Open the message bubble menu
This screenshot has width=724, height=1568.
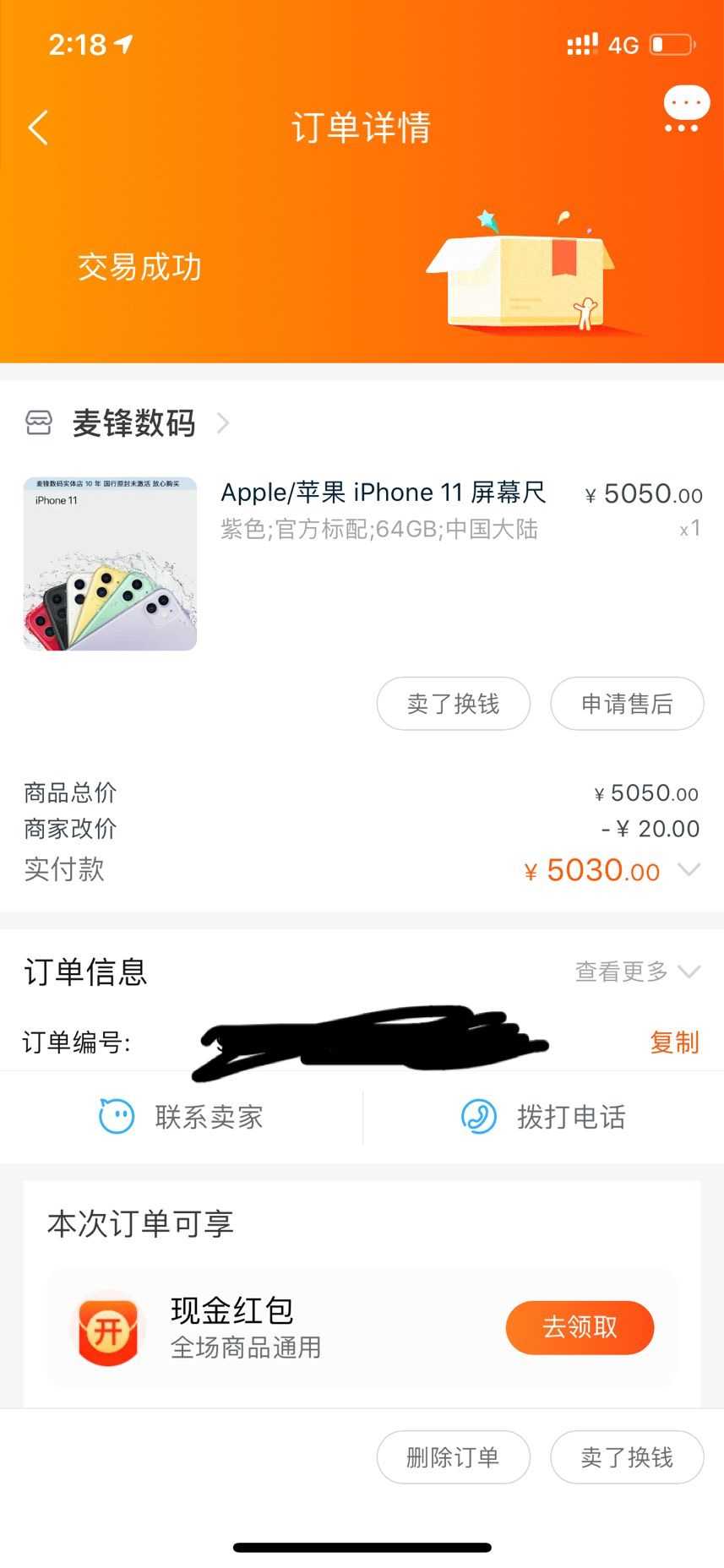(x=685, y=110)
